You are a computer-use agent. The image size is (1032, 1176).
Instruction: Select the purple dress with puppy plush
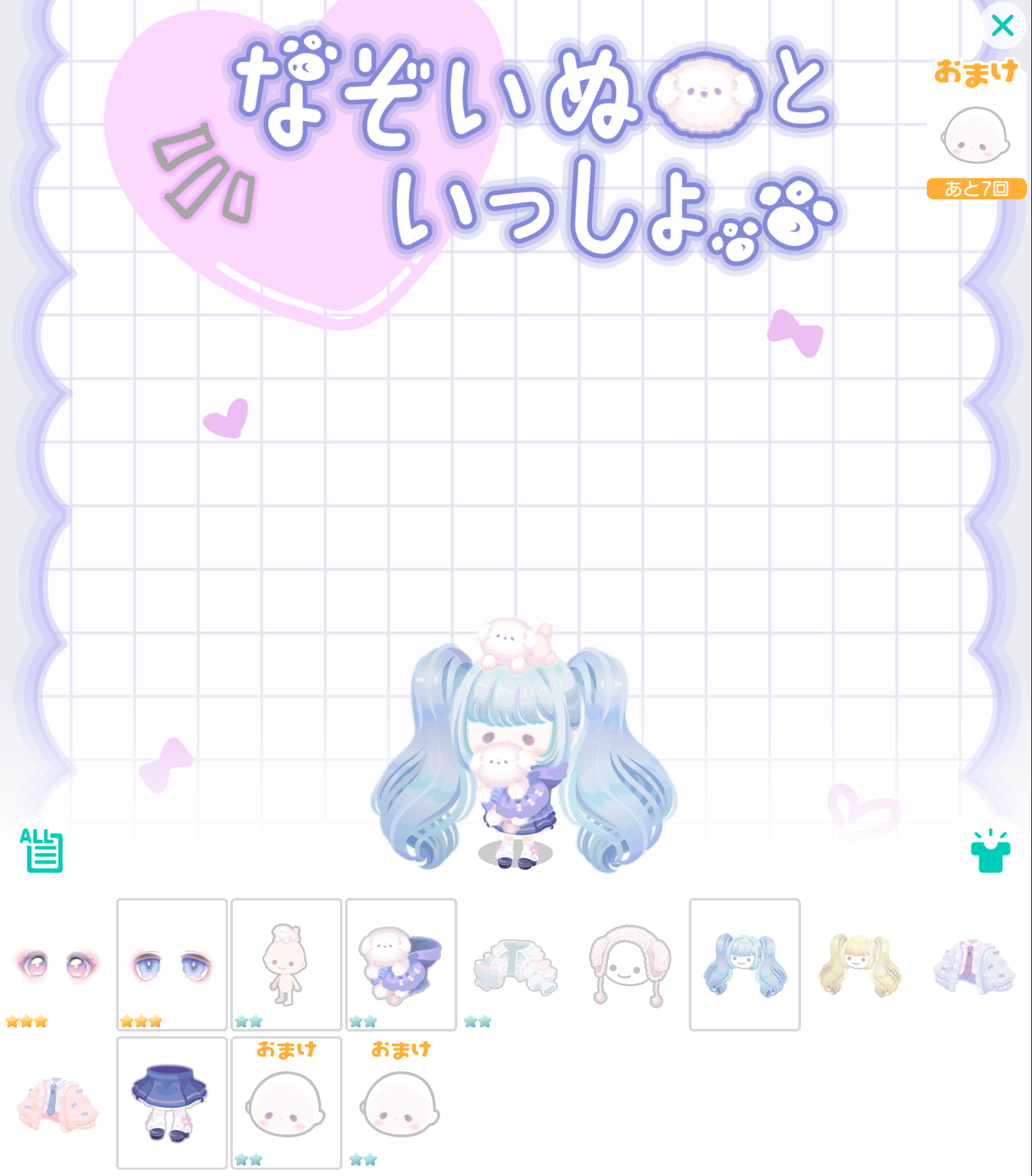tap(401, 964)
